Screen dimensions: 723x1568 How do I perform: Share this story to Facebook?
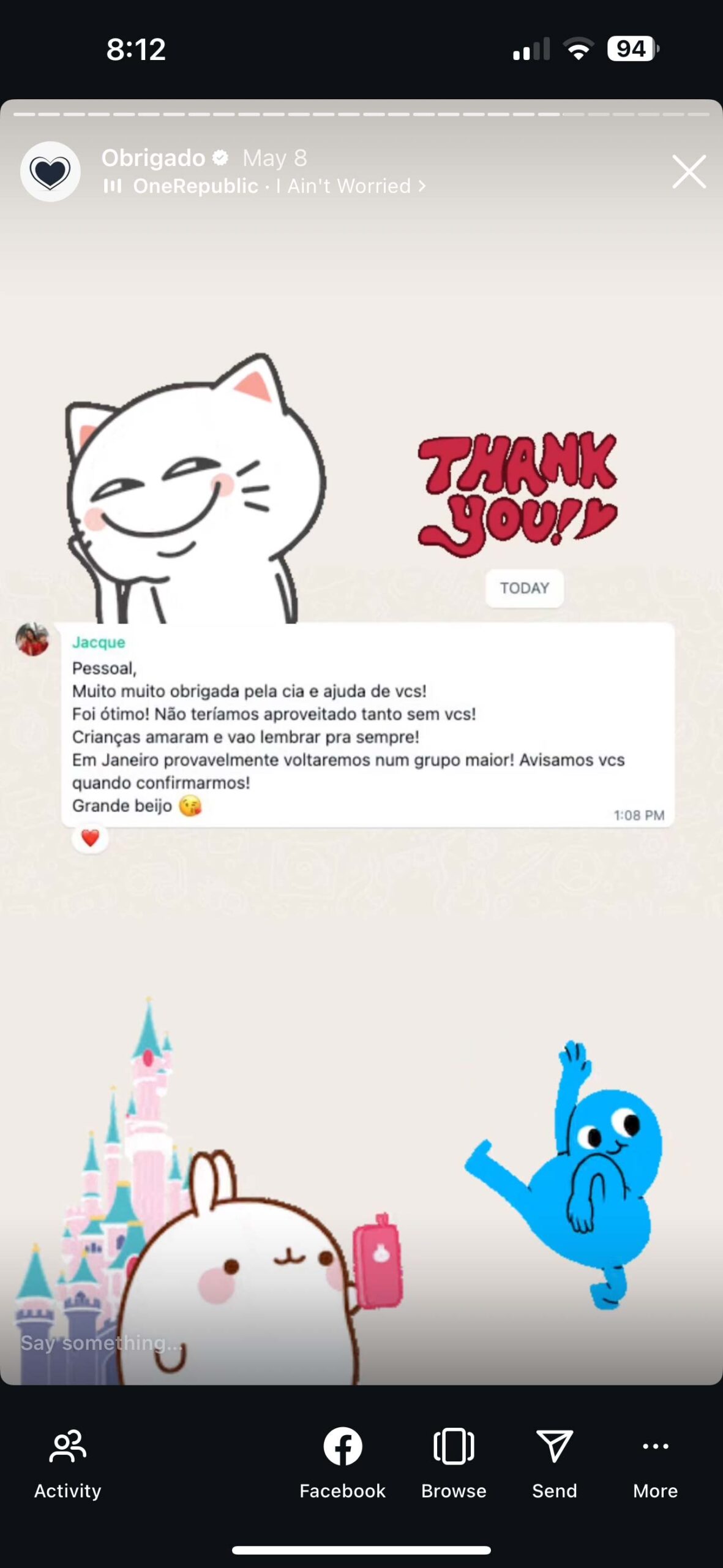tap(342, 1463)
